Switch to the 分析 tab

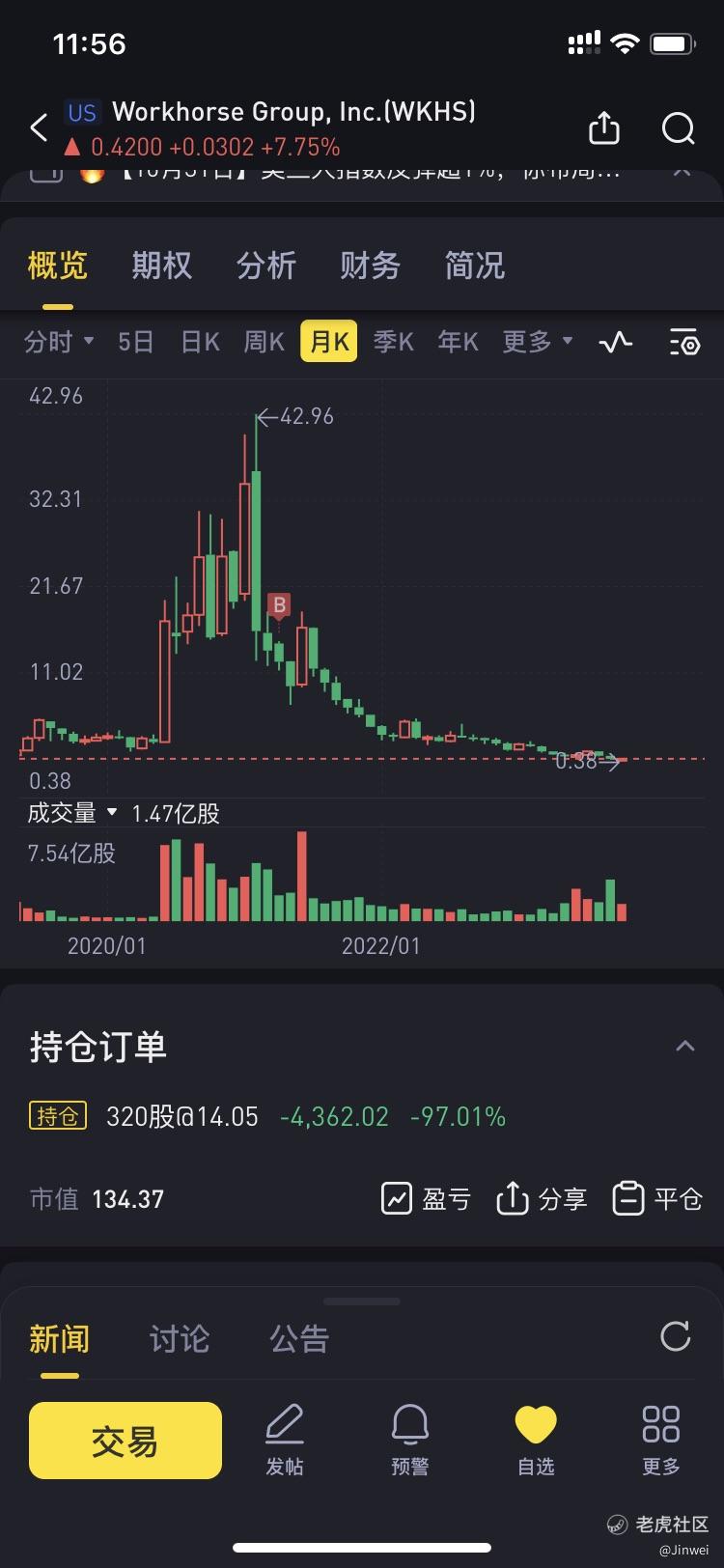click(x=266, y=266)
